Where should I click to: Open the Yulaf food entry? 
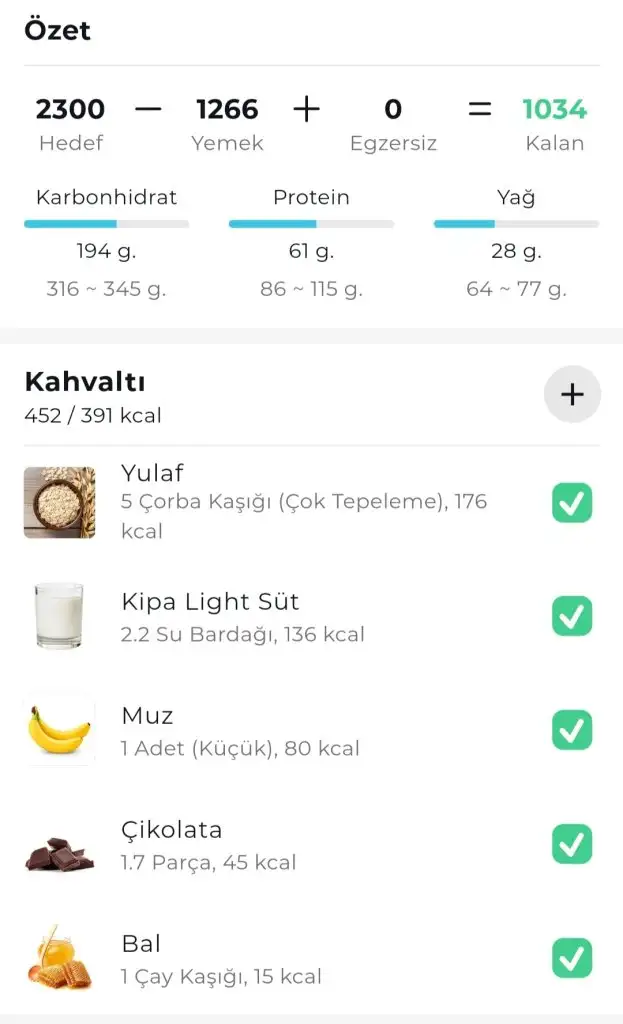pyautogui.click(x=300, y=501)
